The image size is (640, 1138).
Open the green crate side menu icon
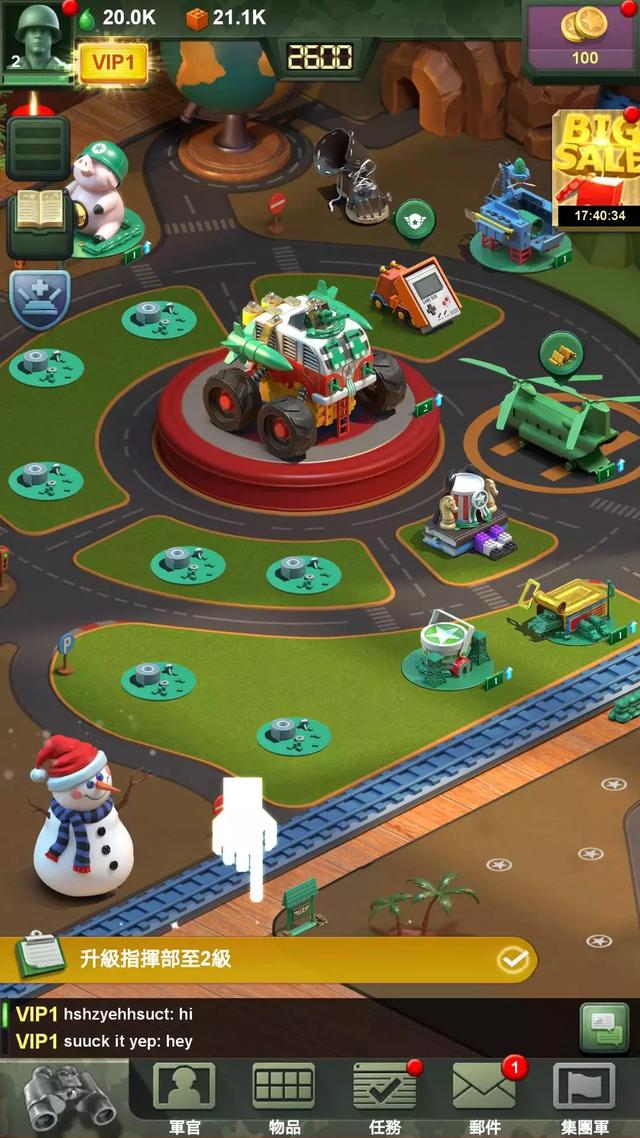click(38, 148)
